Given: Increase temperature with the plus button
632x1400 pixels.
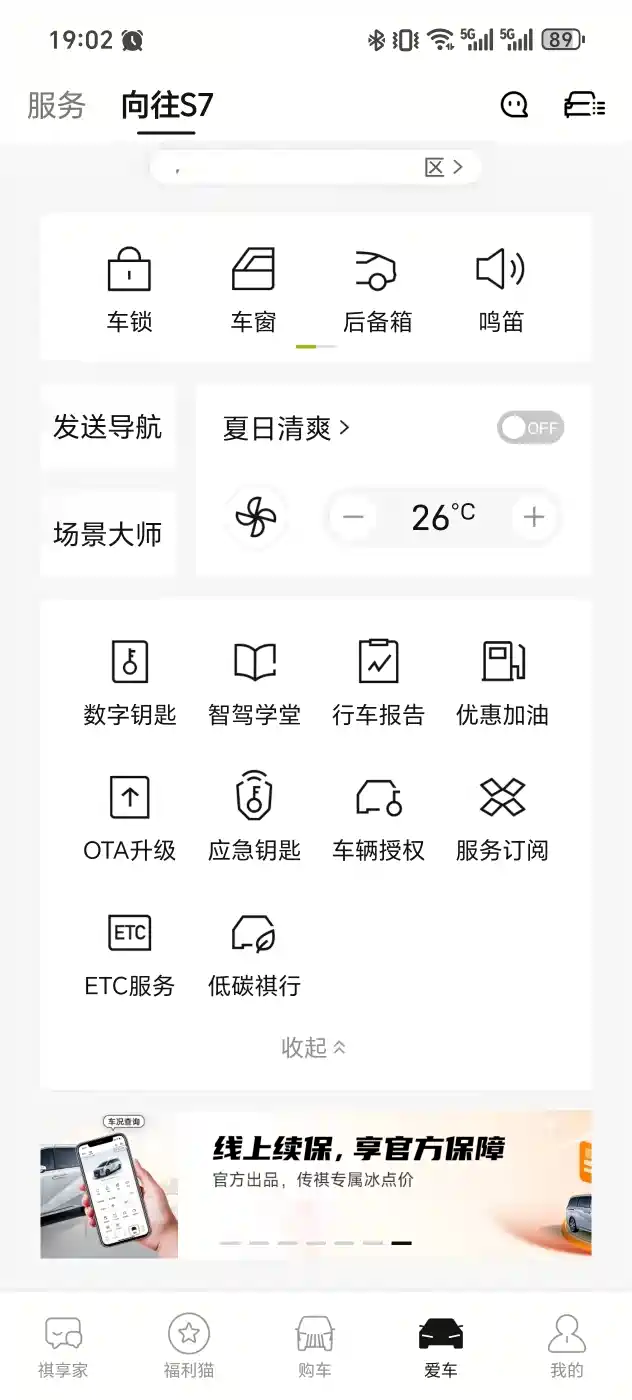Looking at the screenshot, I should (x=534, y=517).
